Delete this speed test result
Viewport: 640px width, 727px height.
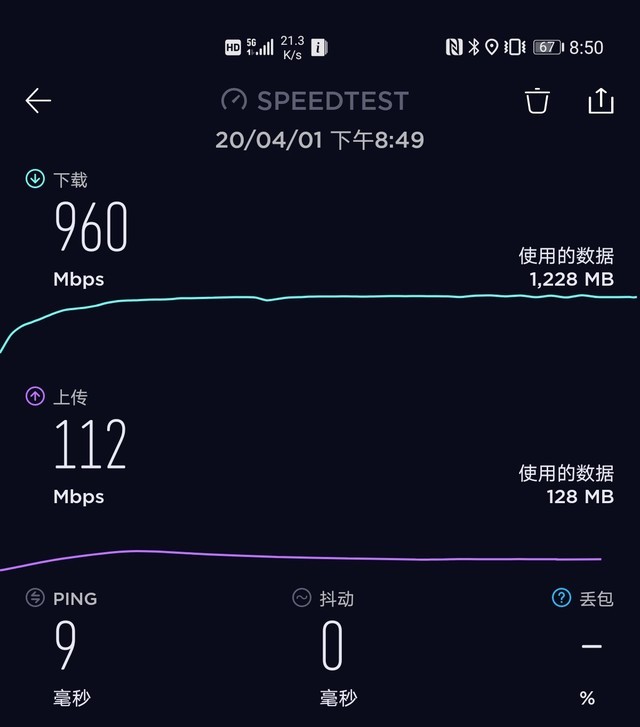click(537, 101)
